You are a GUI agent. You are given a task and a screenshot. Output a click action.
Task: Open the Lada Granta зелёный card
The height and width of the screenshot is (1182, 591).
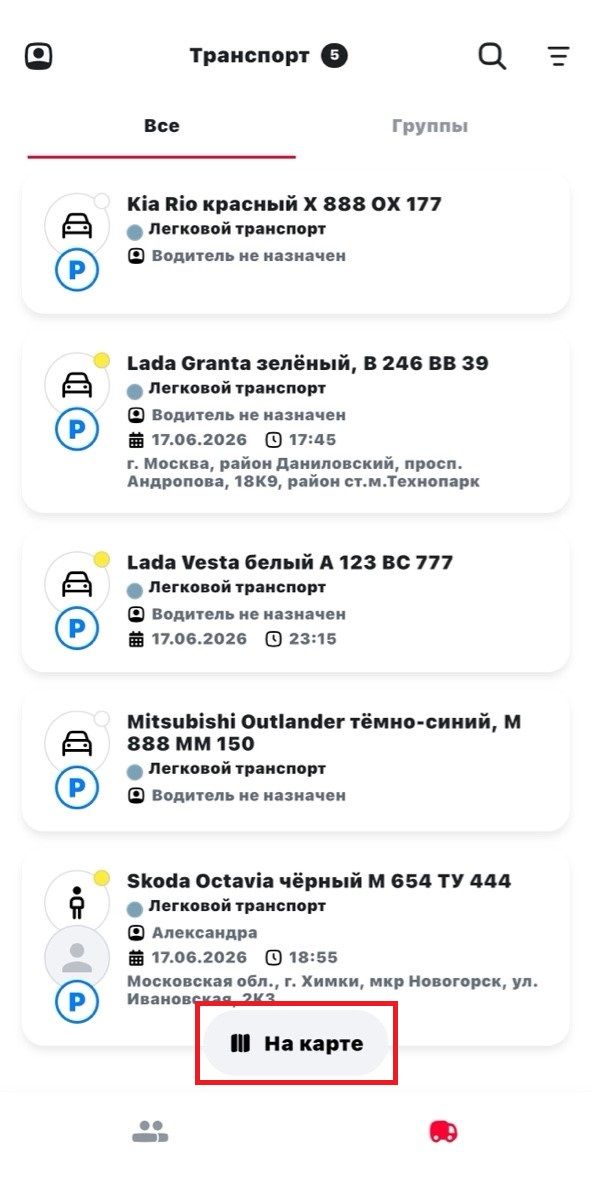click(296, 423)
